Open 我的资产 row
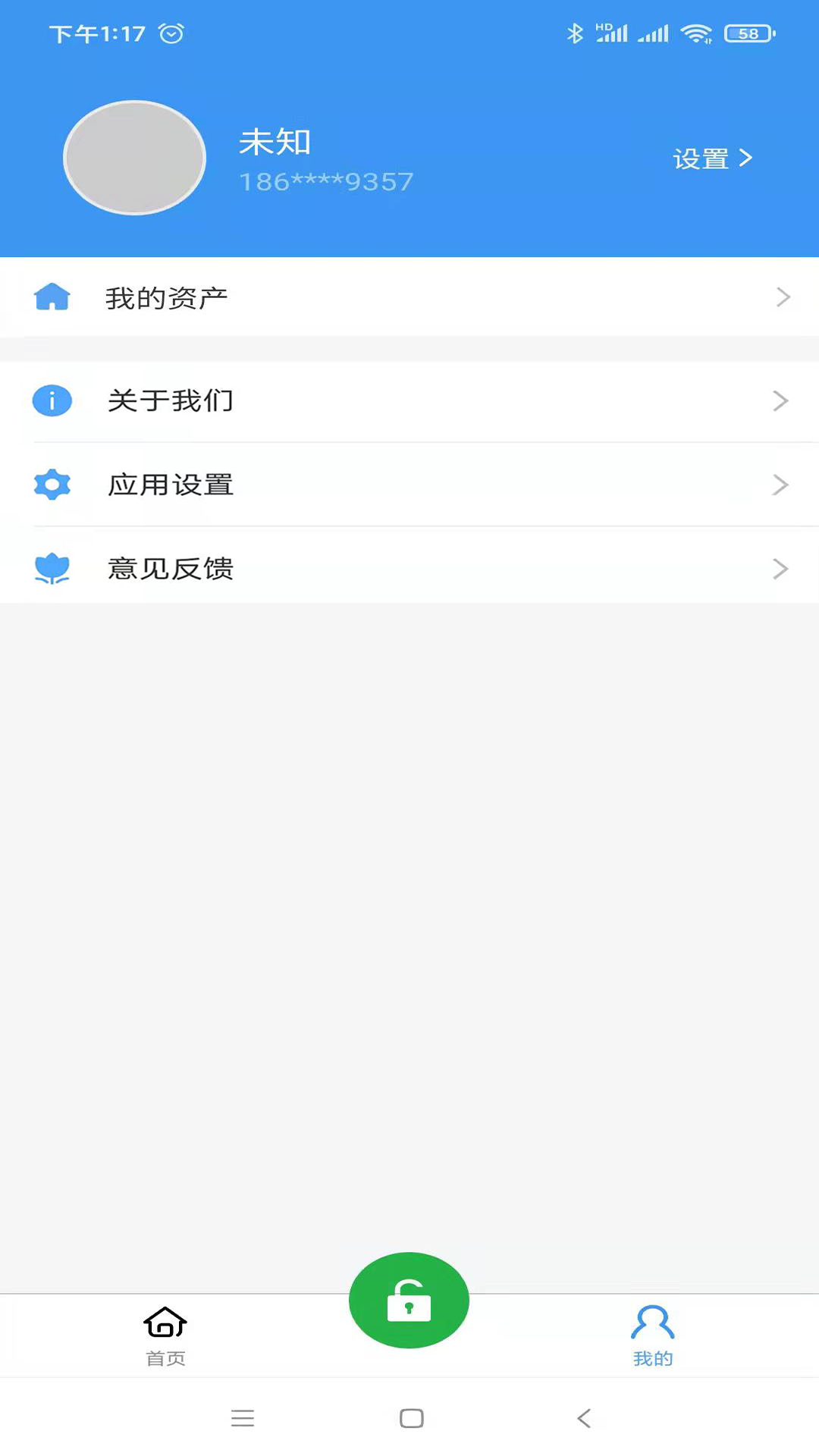This screenshot has width=819, height=1456. coord(409,297)
